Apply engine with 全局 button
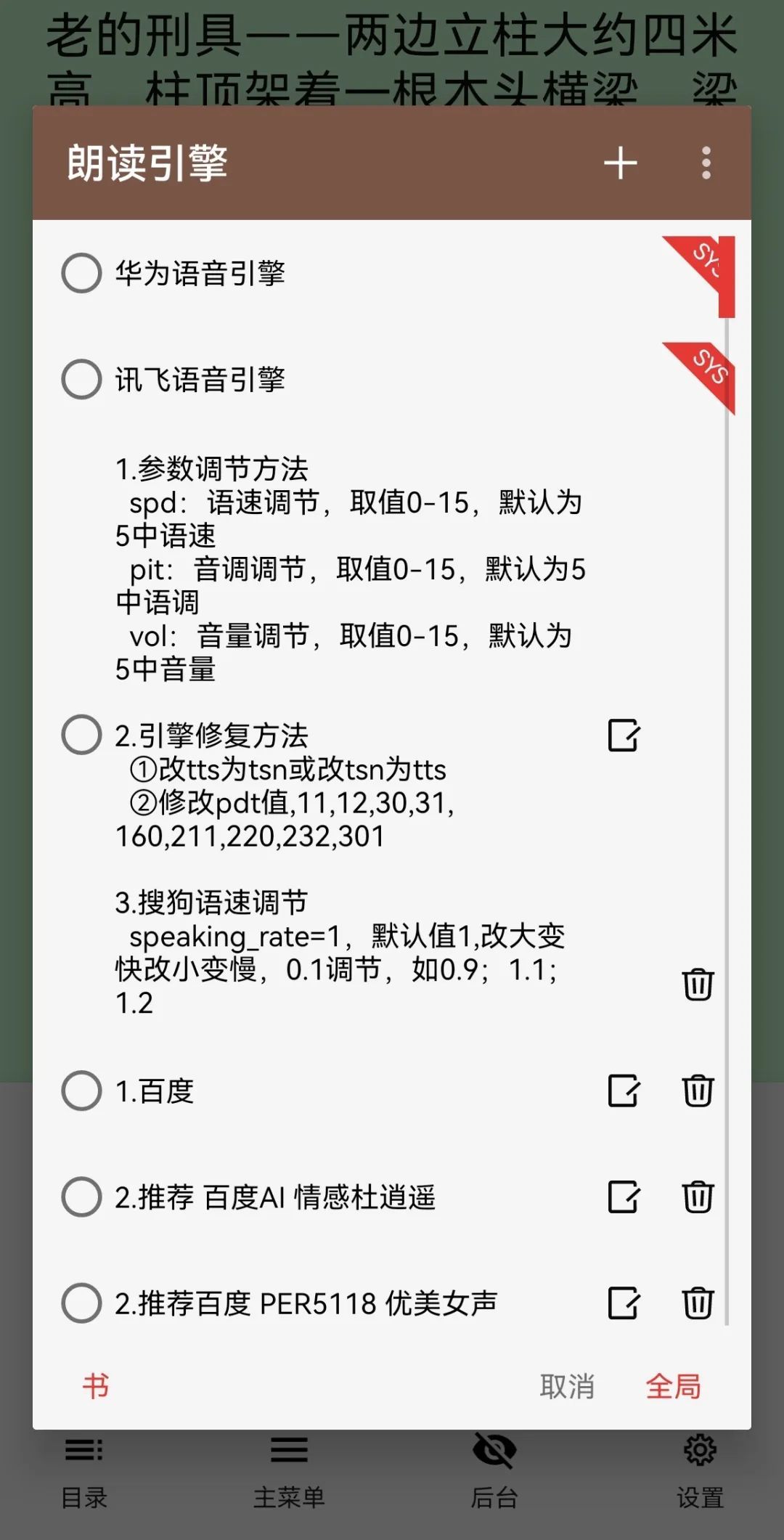 pyautogui.click(x=673, y=1386)
